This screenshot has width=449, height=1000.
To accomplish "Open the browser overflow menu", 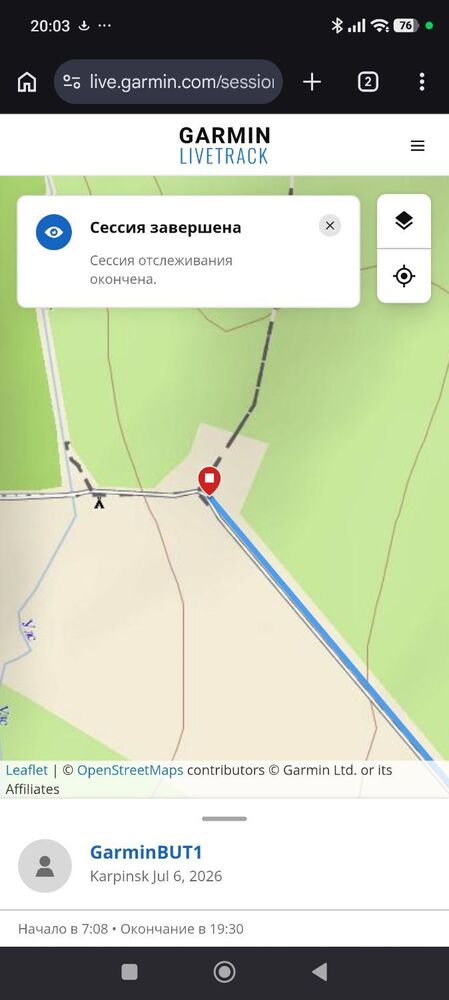I will [x=422, y=82].
